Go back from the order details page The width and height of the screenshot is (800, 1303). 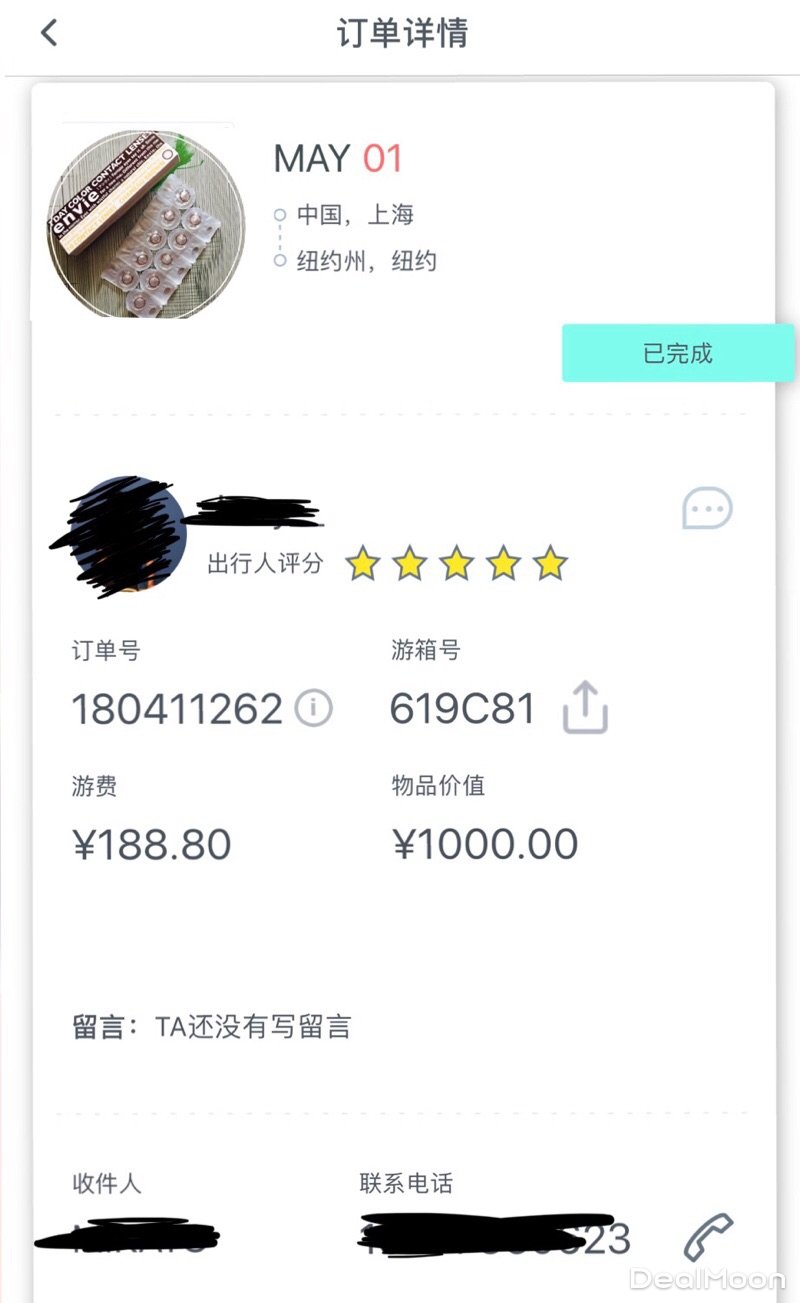click(x=48, y=33)
